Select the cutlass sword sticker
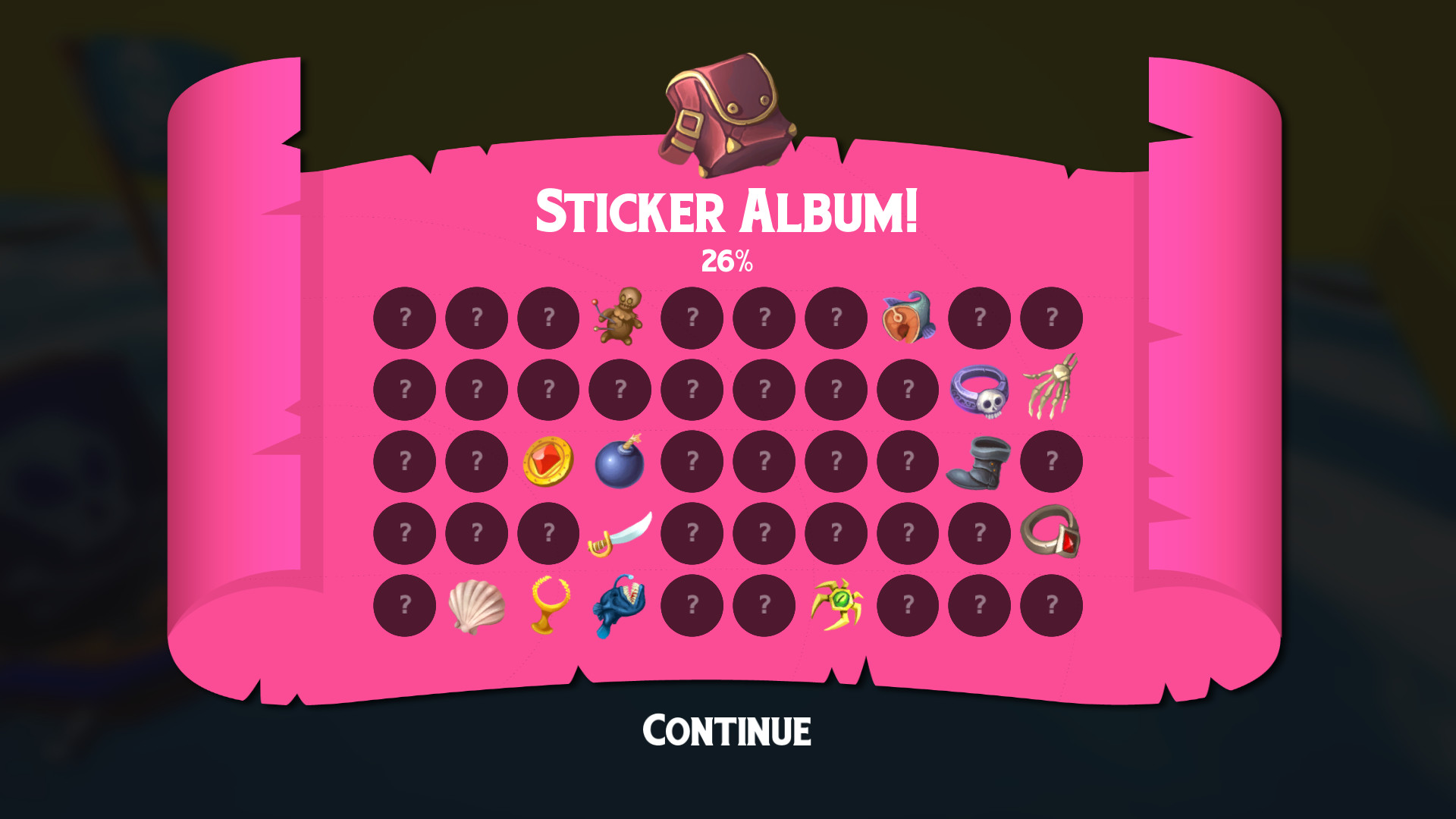This screenshot has width=1456, height=819. point(620,535)
